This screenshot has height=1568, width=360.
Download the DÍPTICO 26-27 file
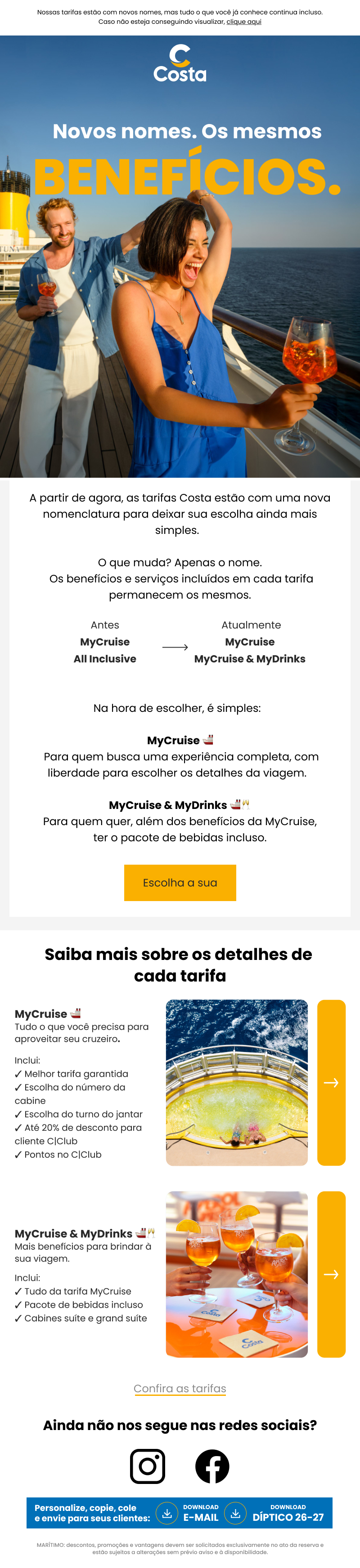coord(274,1513)
